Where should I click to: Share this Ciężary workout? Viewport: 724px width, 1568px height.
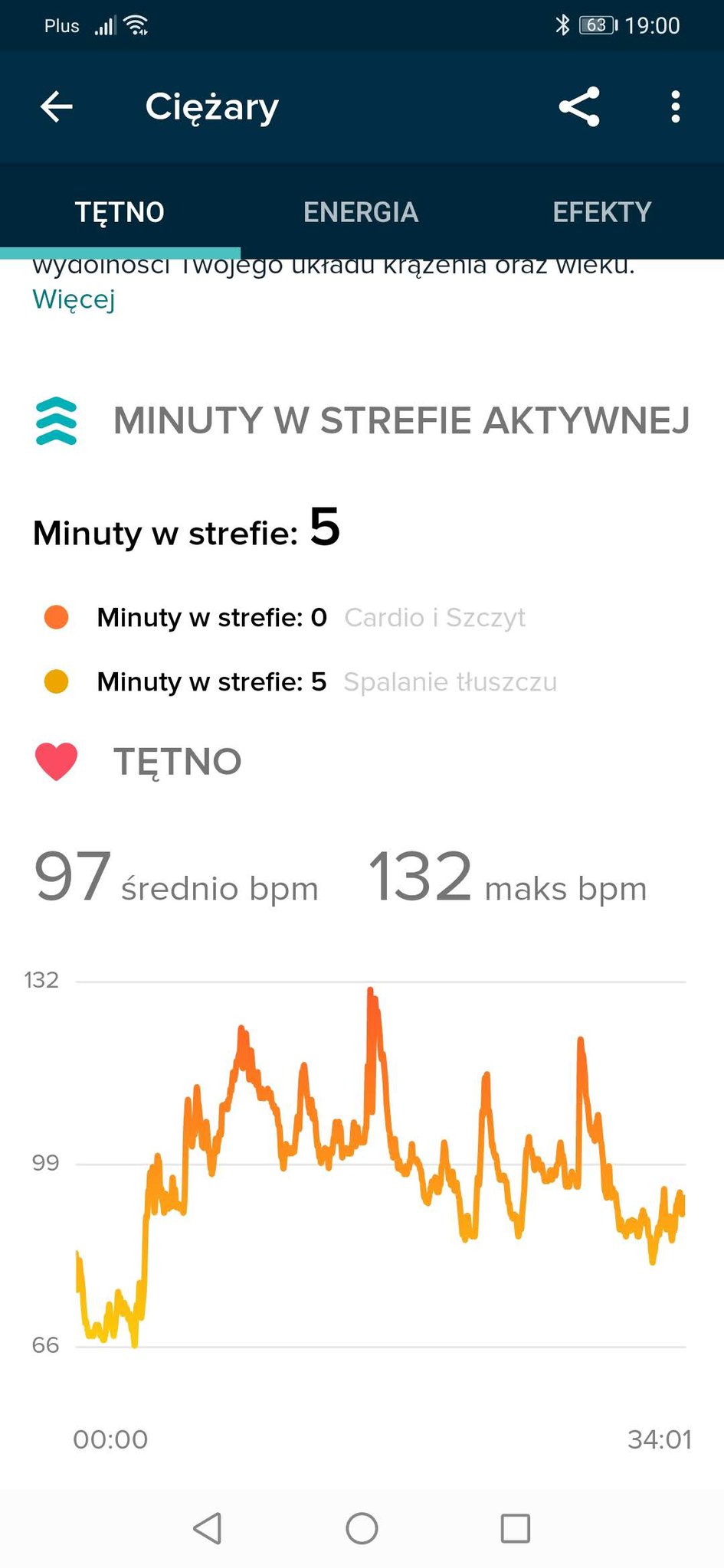(579, 106)
